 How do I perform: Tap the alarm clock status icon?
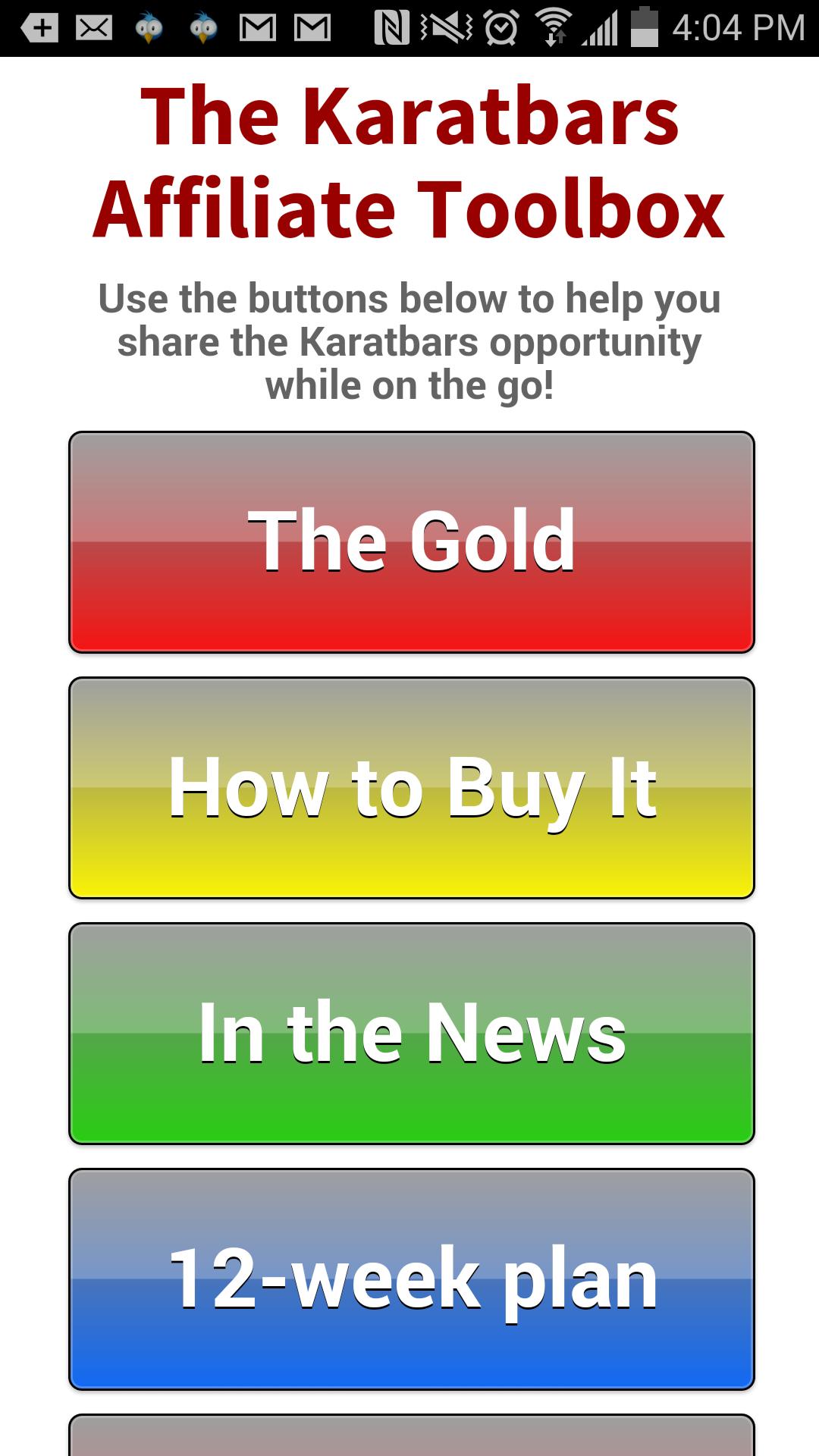[x=501, y=27]
